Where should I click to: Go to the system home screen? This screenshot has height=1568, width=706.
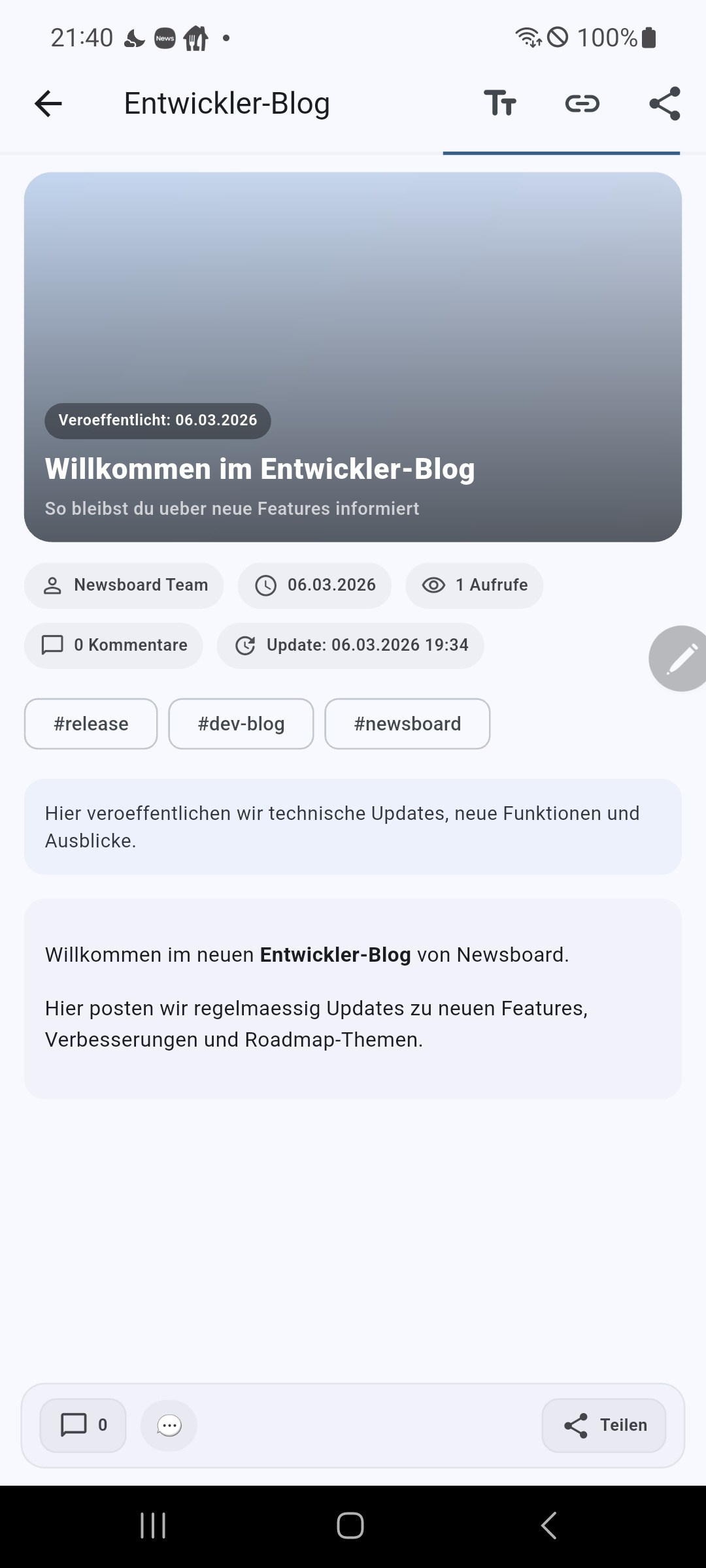[x=350, y=1526]
